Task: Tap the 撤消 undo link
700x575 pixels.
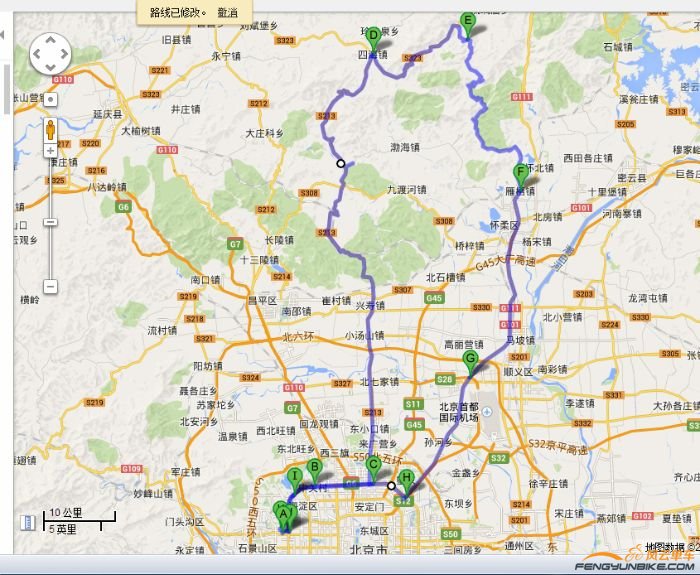Action: pyautogui.click(x=228, y=13)
